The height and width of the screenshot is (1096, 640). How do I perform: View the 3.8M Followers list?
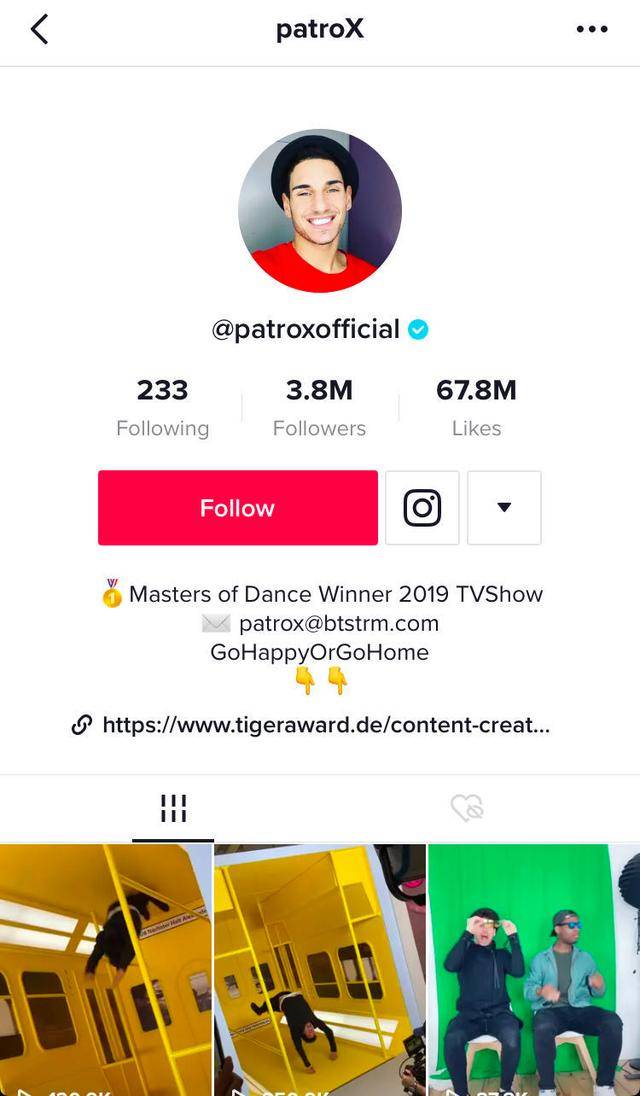(319, 408)
